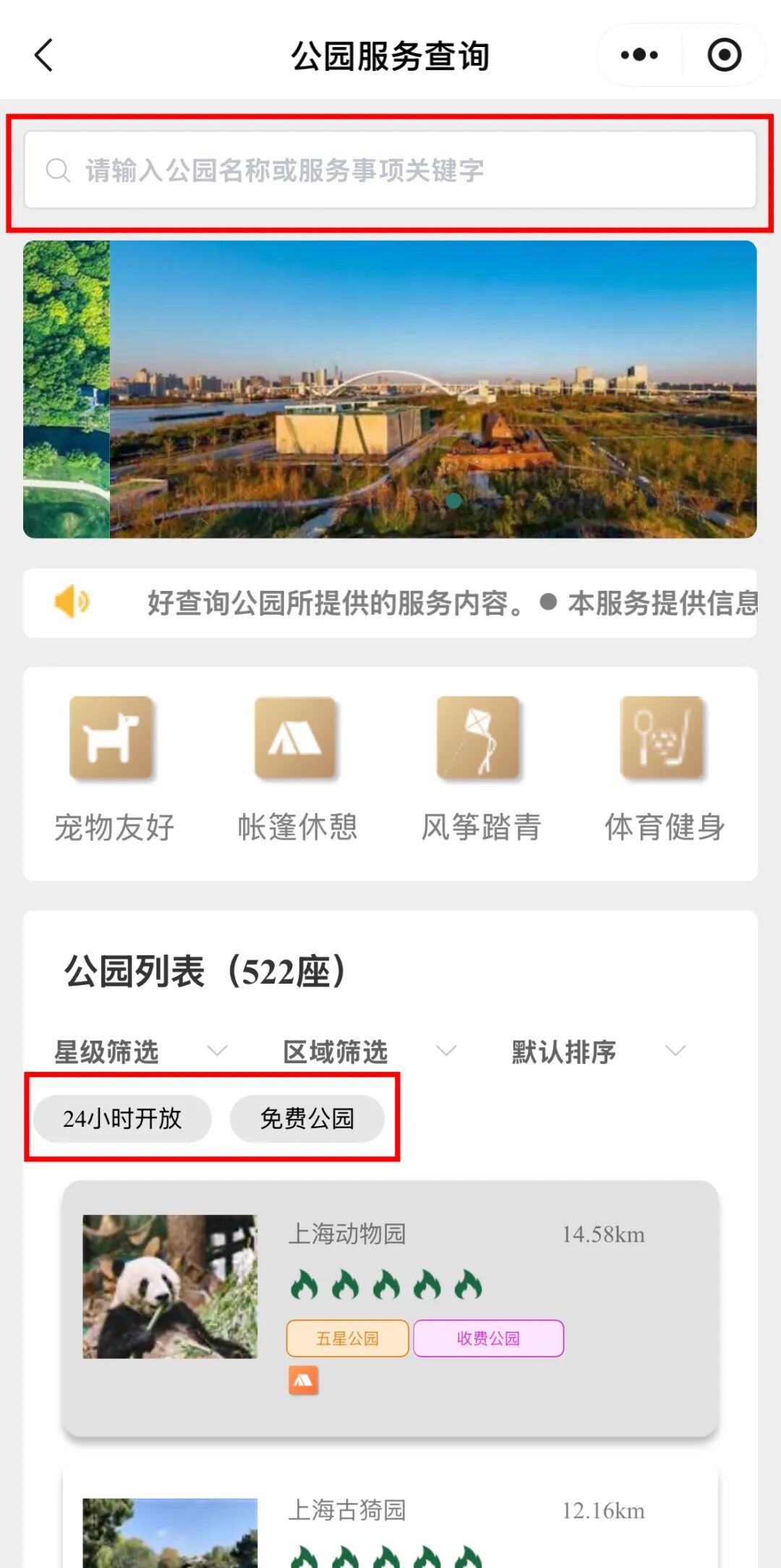Tap the park name search field

390,171
